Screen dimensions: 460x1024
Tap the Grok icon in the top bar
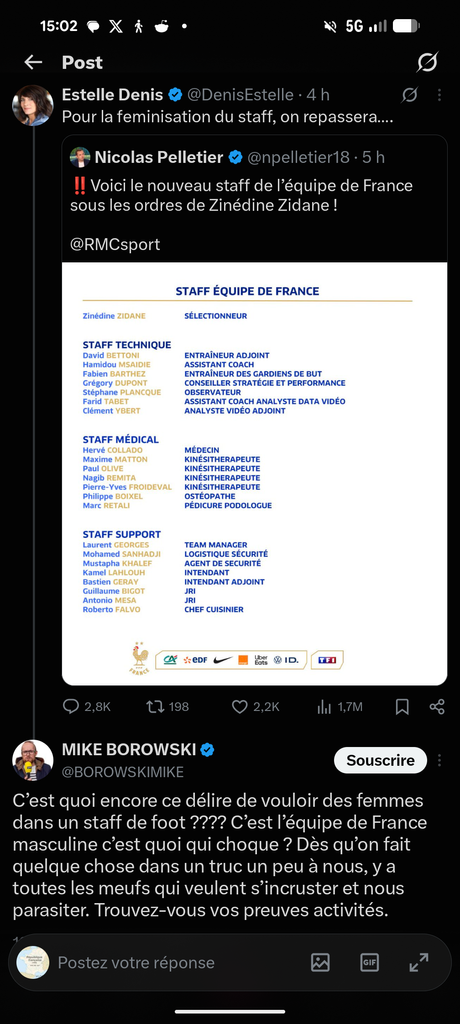pyautogui.click(x=427, y=63)
